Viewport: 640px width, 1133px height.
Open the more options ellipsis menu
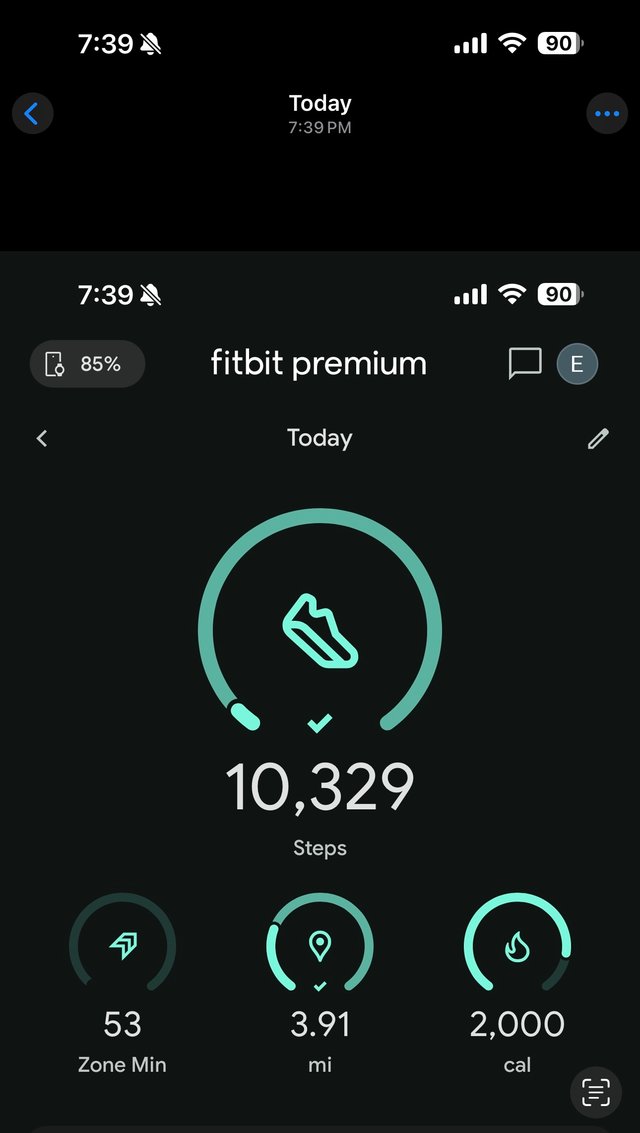coord(607,114)
